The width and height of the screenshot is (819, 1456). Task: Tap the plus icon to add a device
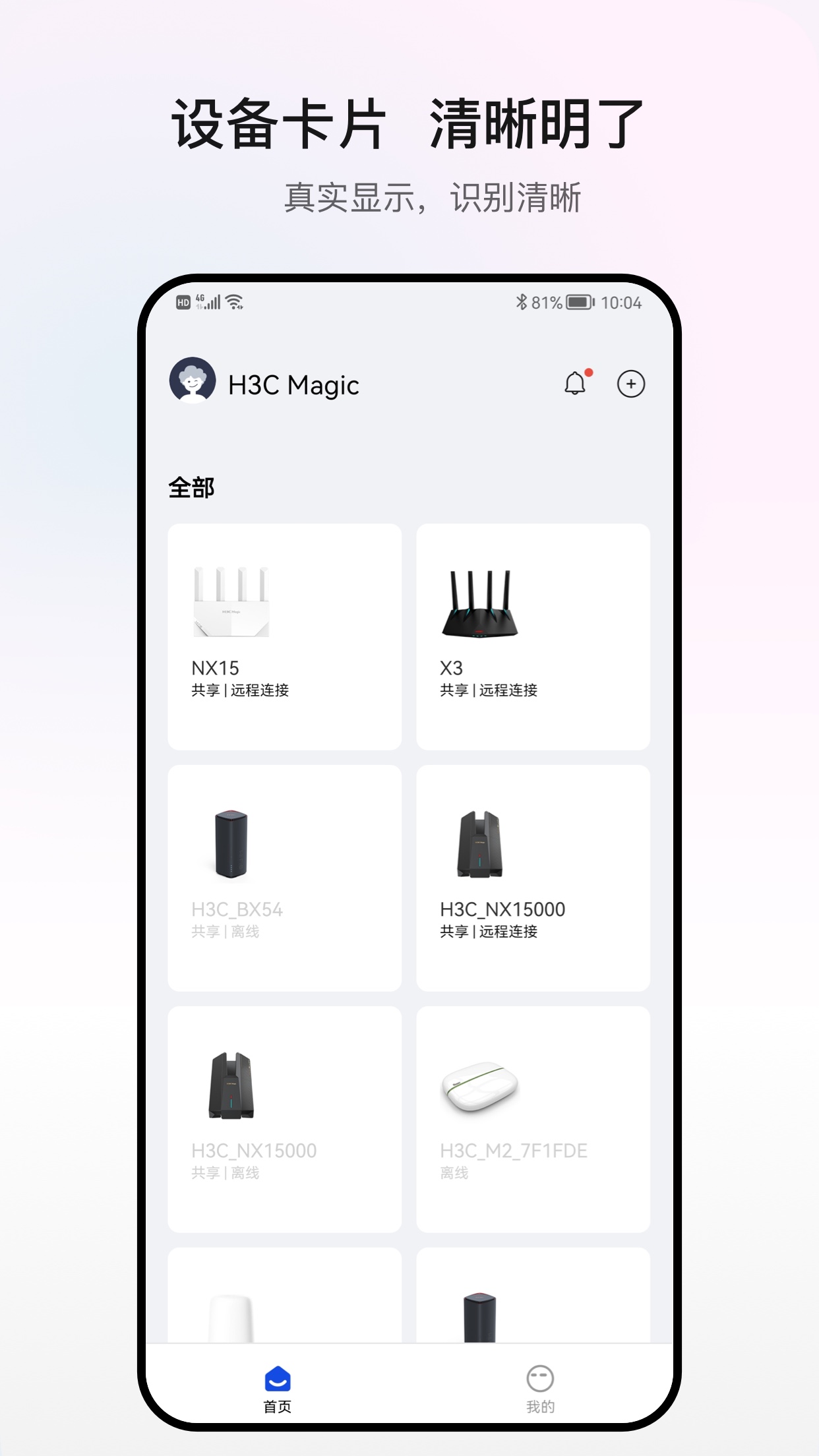(632, 384)
